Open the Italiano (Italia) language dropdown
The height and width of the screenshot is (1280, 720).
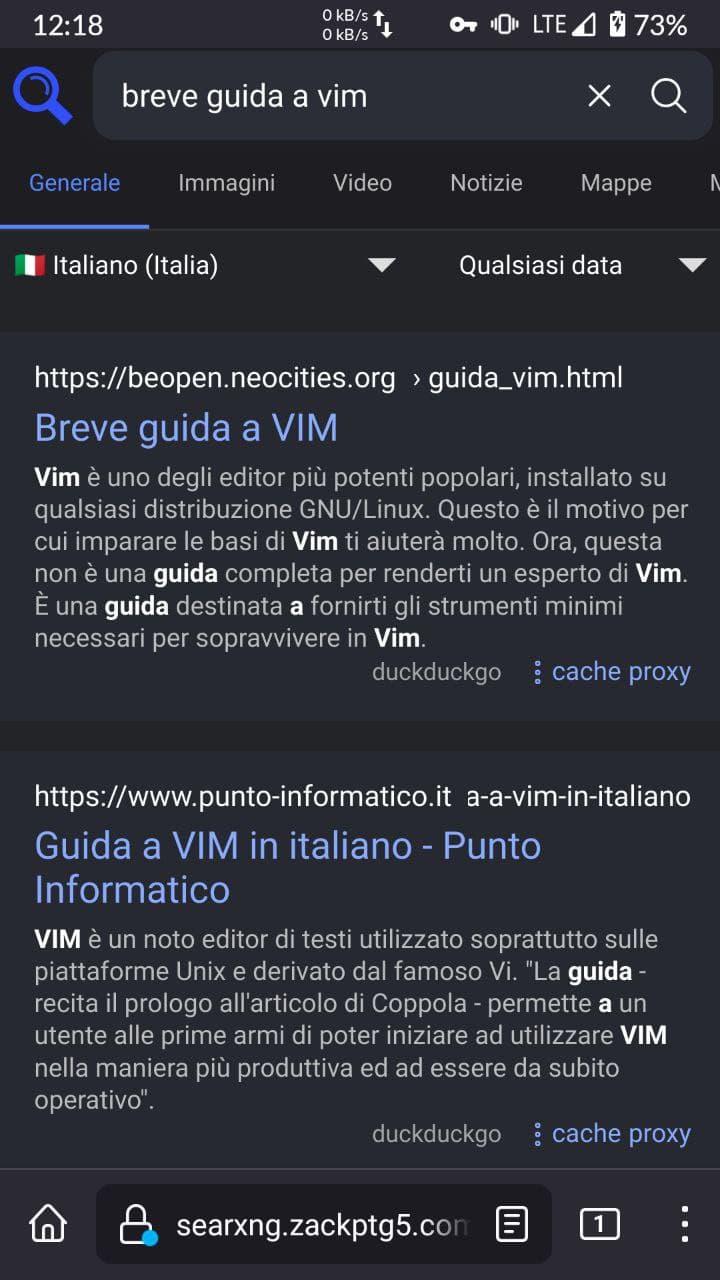click(205, 265)
